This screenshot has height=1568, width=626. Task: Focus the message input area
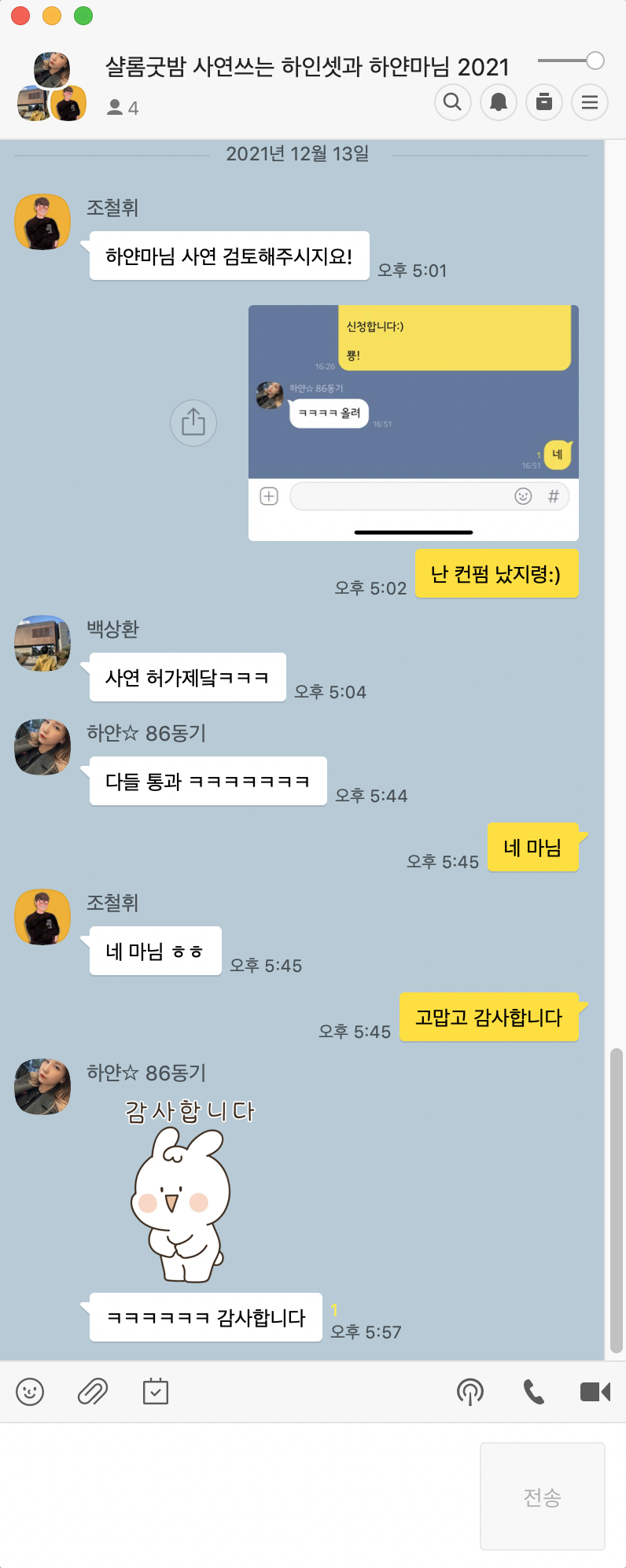click(x=236, y=1494)
